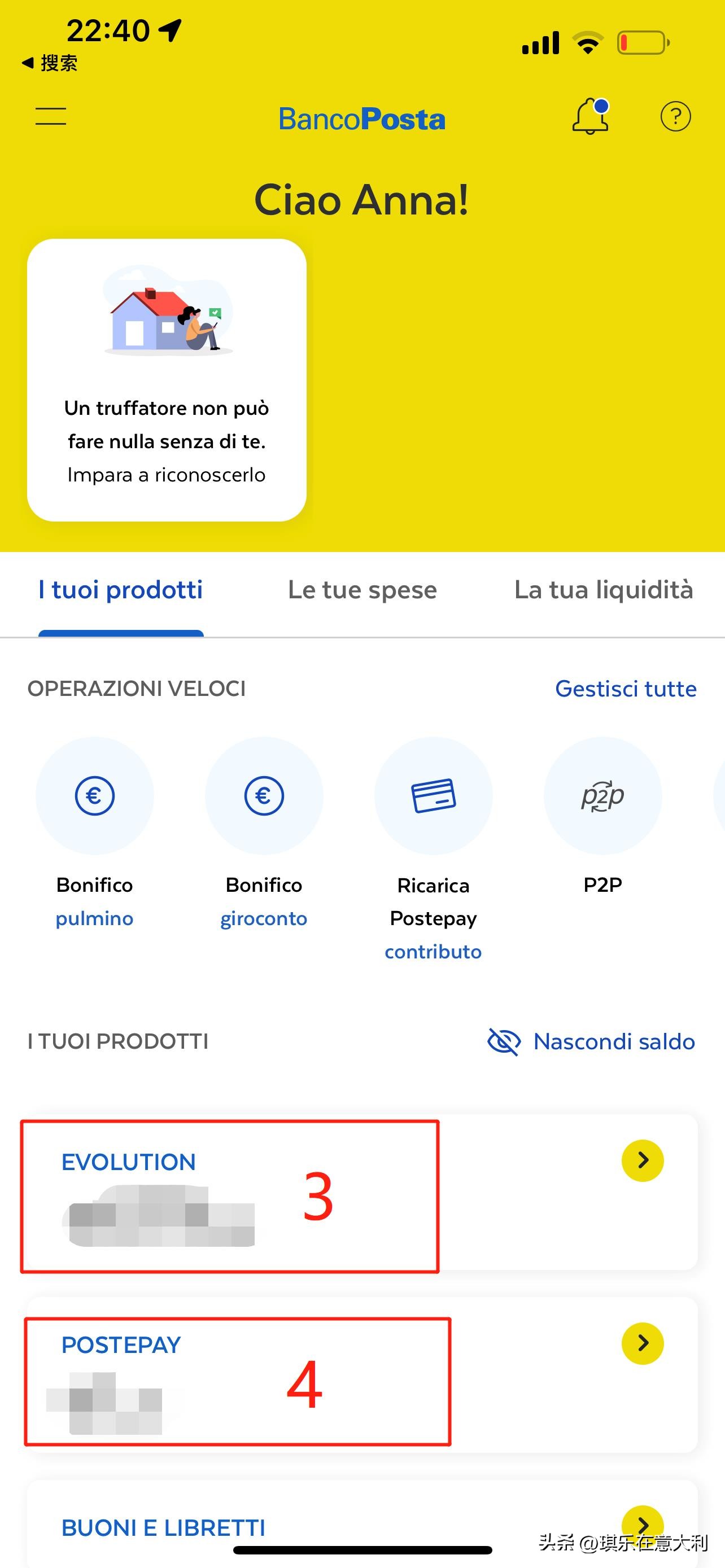Switch to Le tue spese tab

[362, 590]
